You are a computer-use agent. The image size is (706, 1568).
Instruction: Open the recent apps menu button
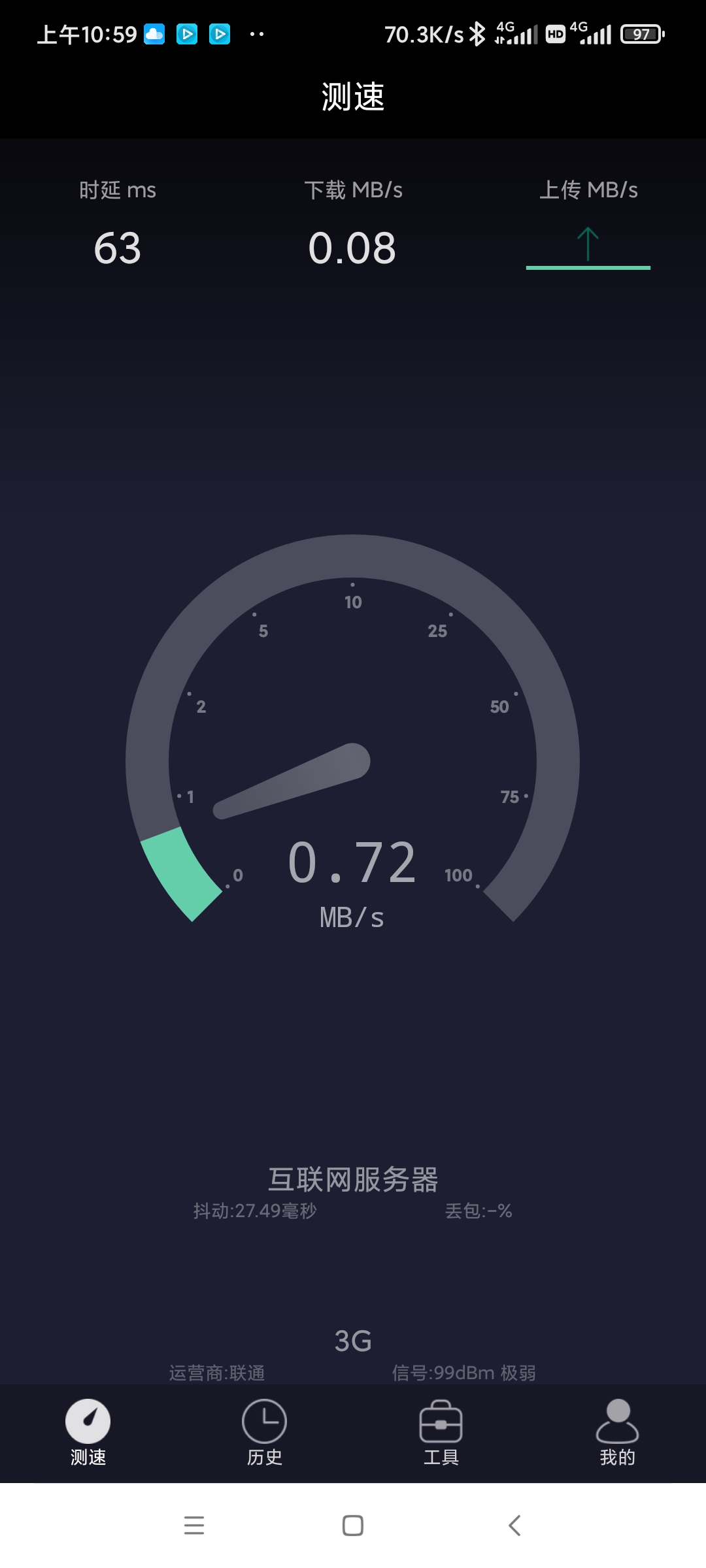point(194,1526)
